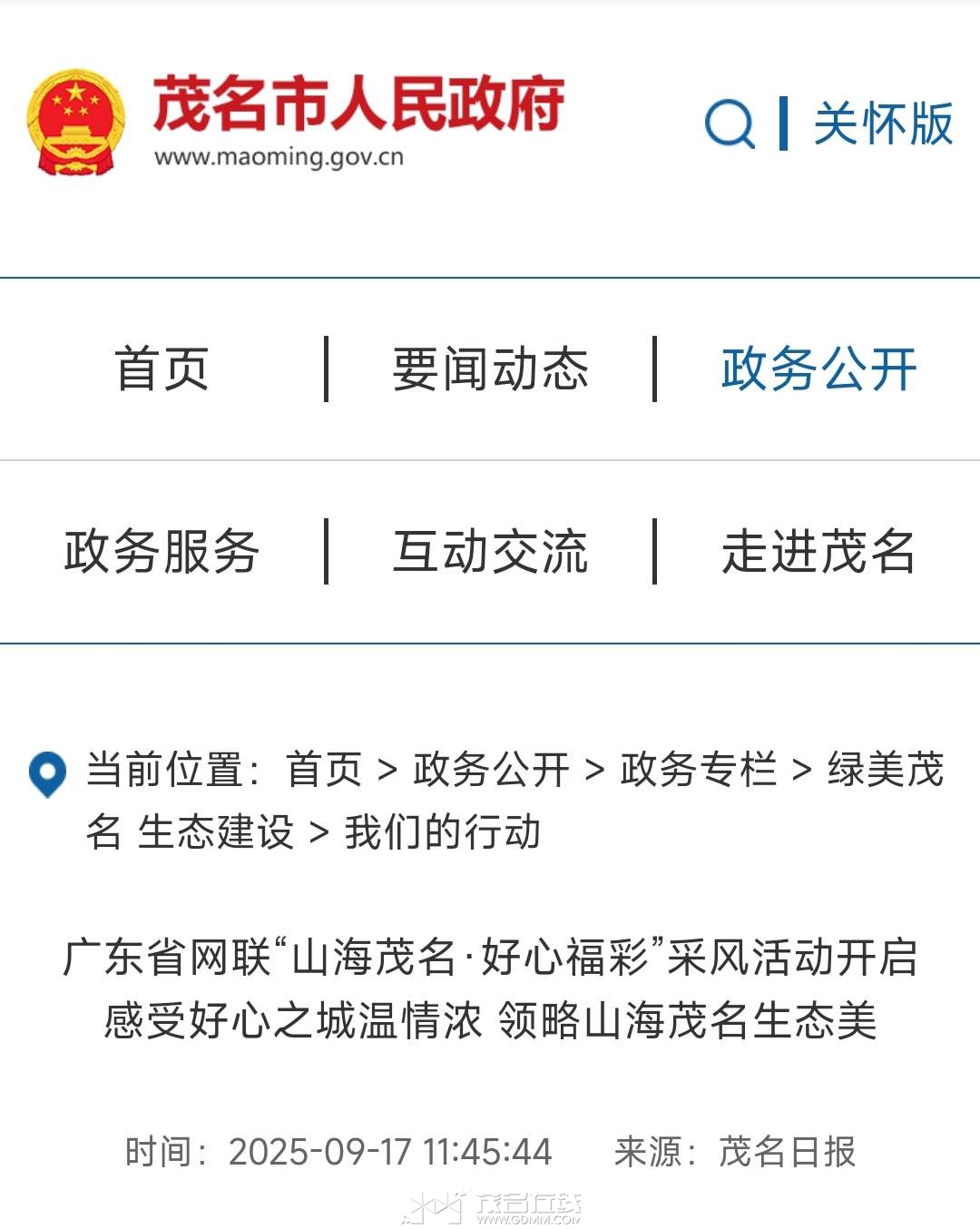Open 要闻动态 section

[490, 369]
